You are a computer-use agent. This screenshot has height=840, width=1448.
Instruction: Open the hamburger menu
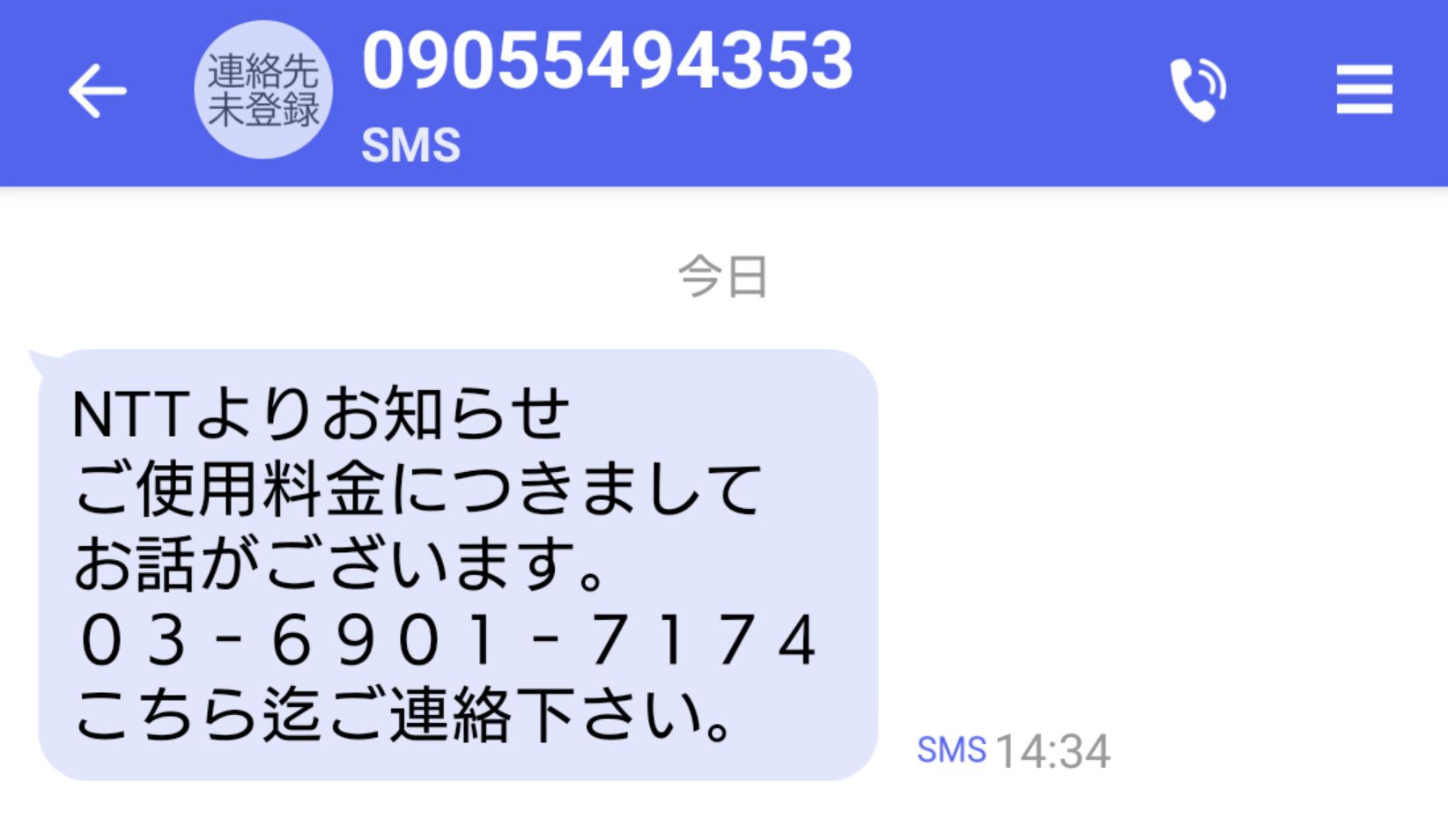1363,90
